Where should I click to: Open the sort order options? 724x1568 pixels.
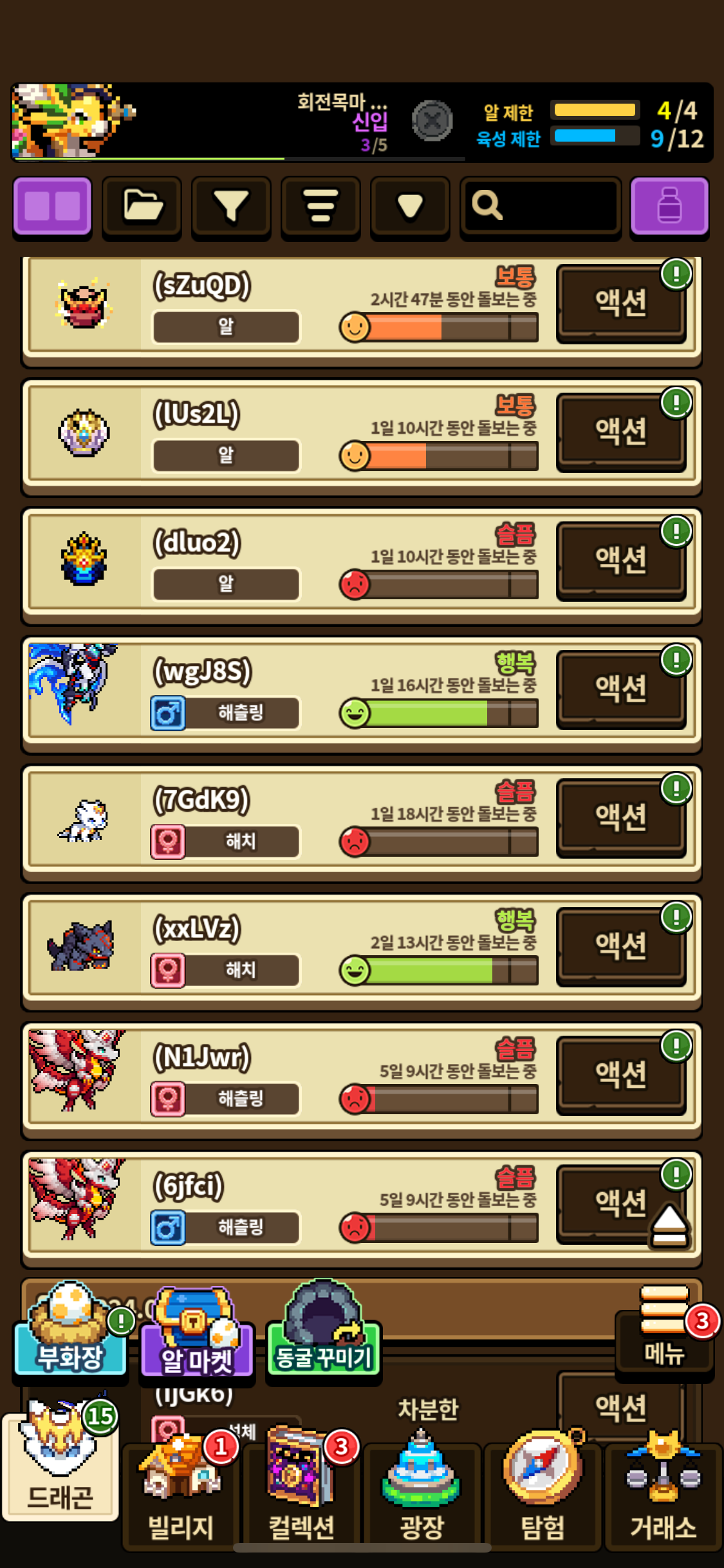coord(320,207)
